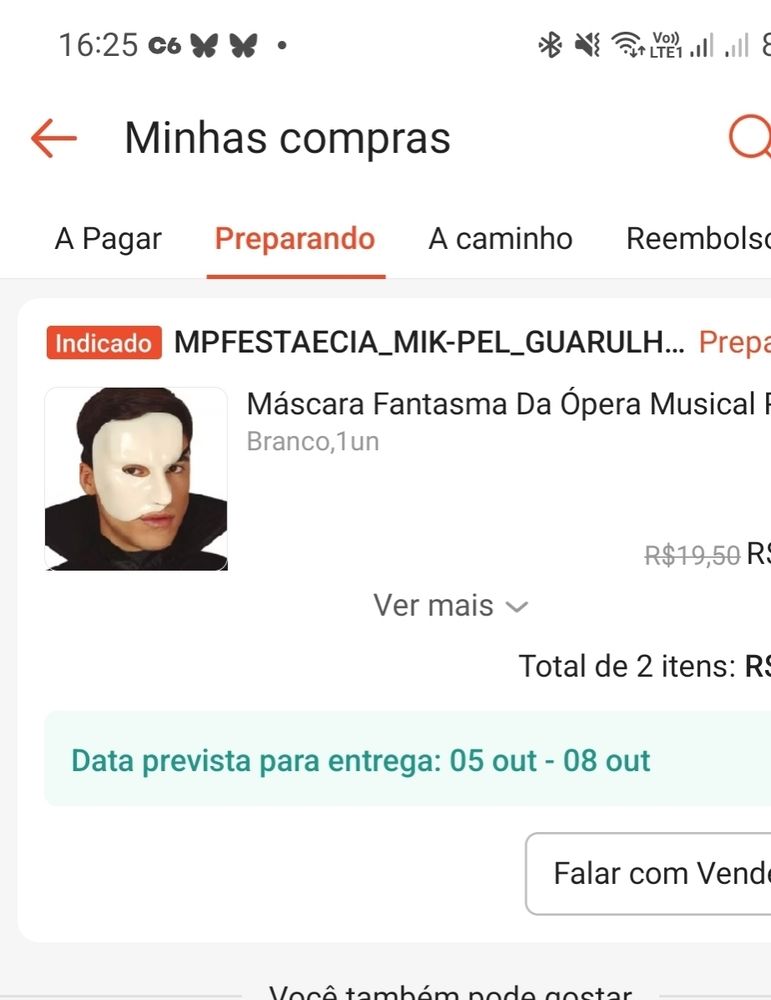The image size is (771, 1000).
Task: Switch to the A caminho tab
Action: 500,239
